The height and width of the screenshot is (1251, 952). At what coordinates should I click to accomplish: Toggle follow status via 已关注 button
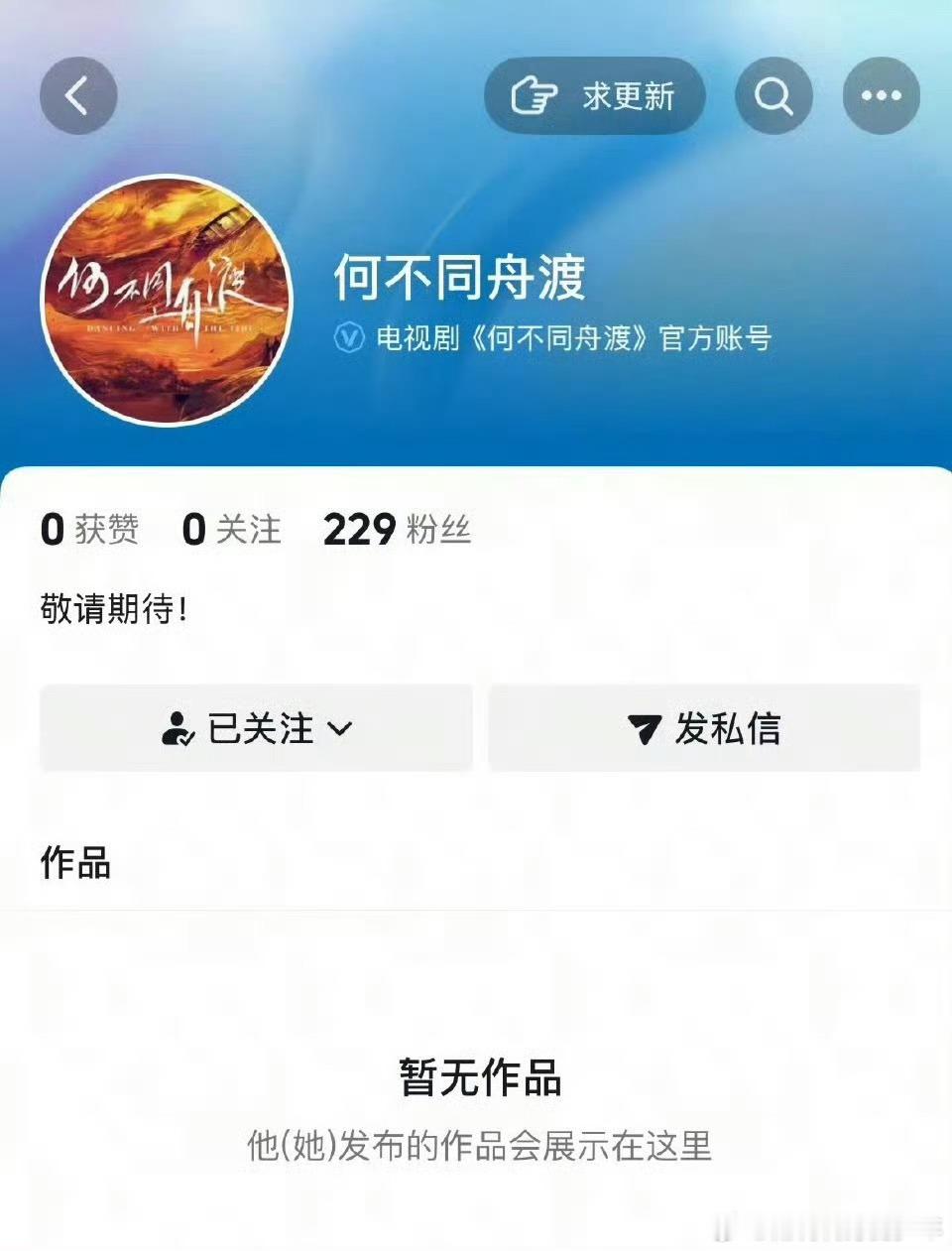point(256,728)
